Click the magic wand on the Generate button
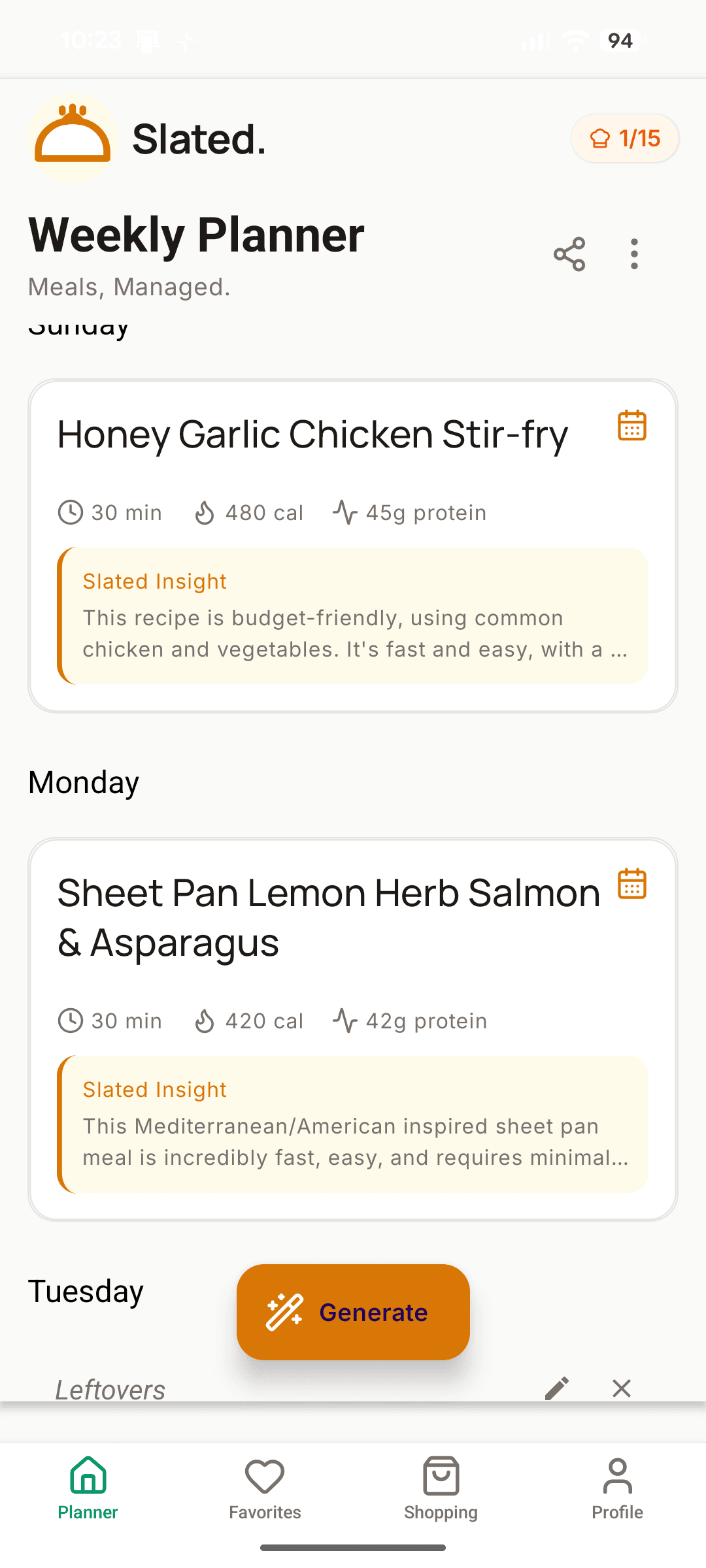The width and height of the screenshot is (706, 1568). pos(284,1312)
